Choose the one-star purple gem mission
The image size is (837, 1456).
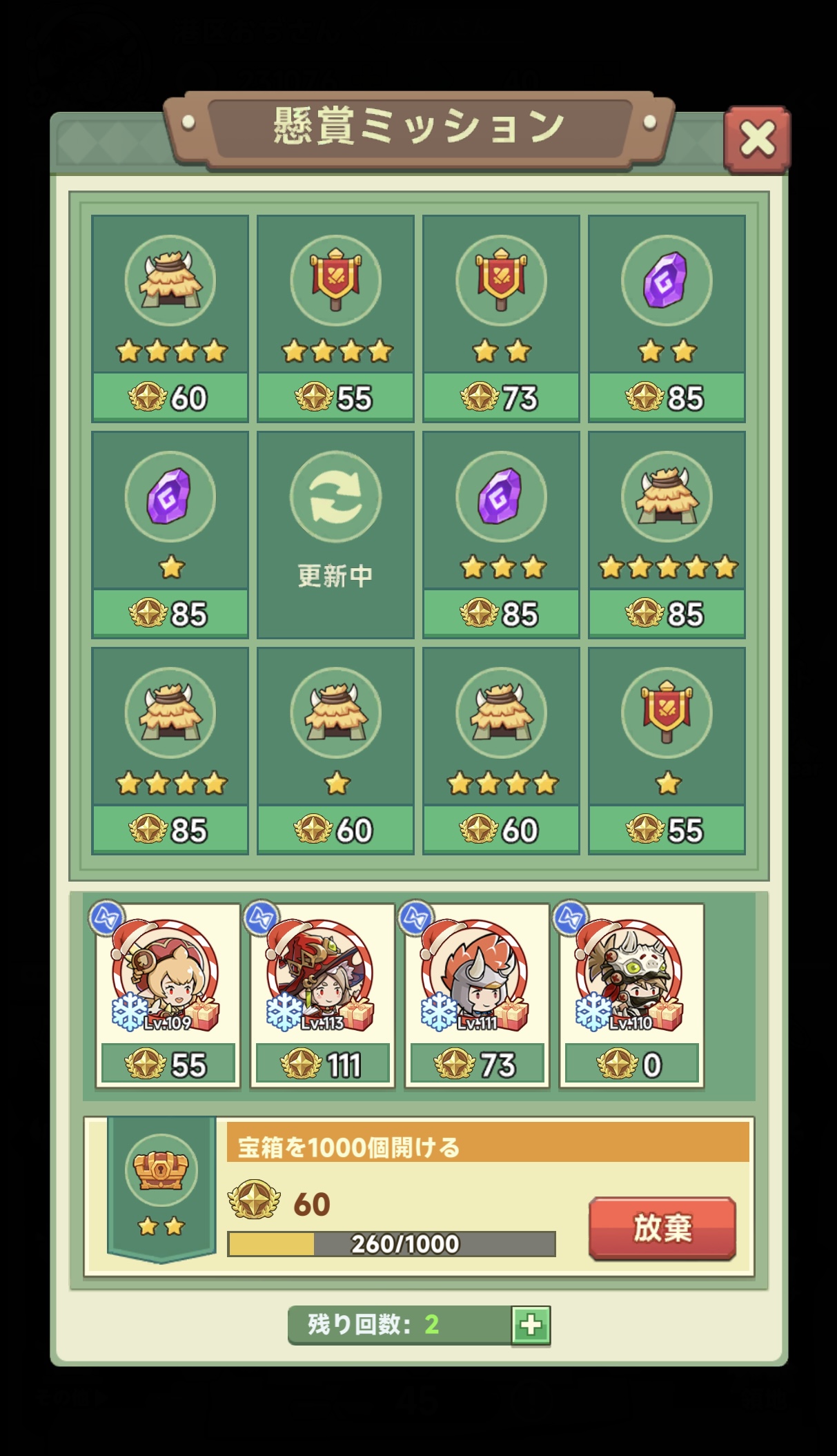(x=170, y=534)
